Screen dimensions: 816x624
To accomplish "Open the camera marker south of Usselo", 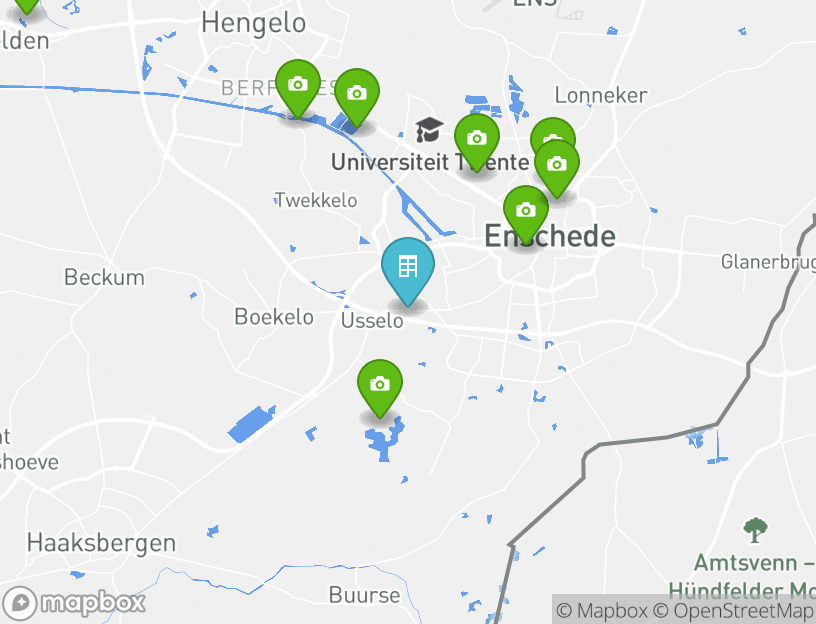I will pyautogui.click(x=379, y=386).
